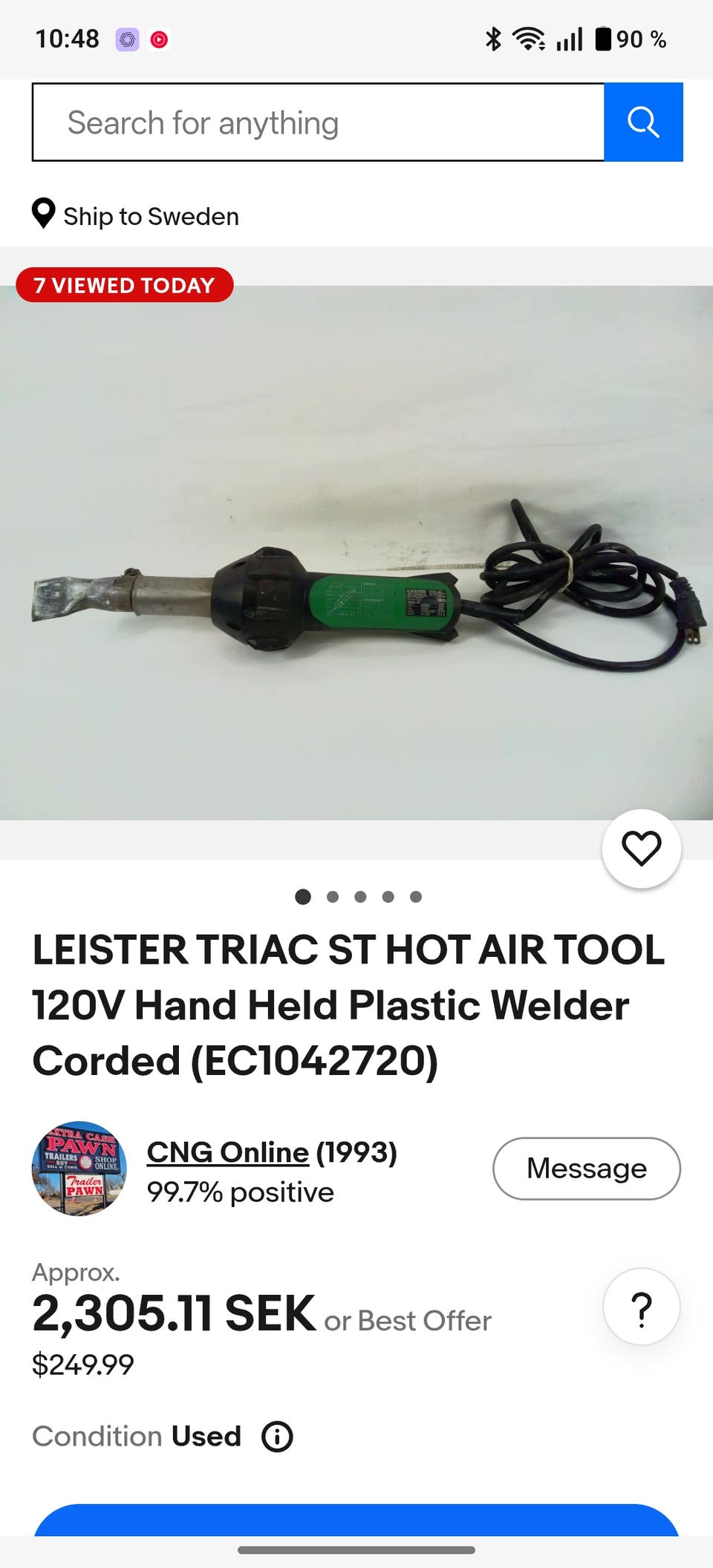This screenshot has height=1568, width=713.
Task: Open the CNG Online seller profile
Action: 227,1152
